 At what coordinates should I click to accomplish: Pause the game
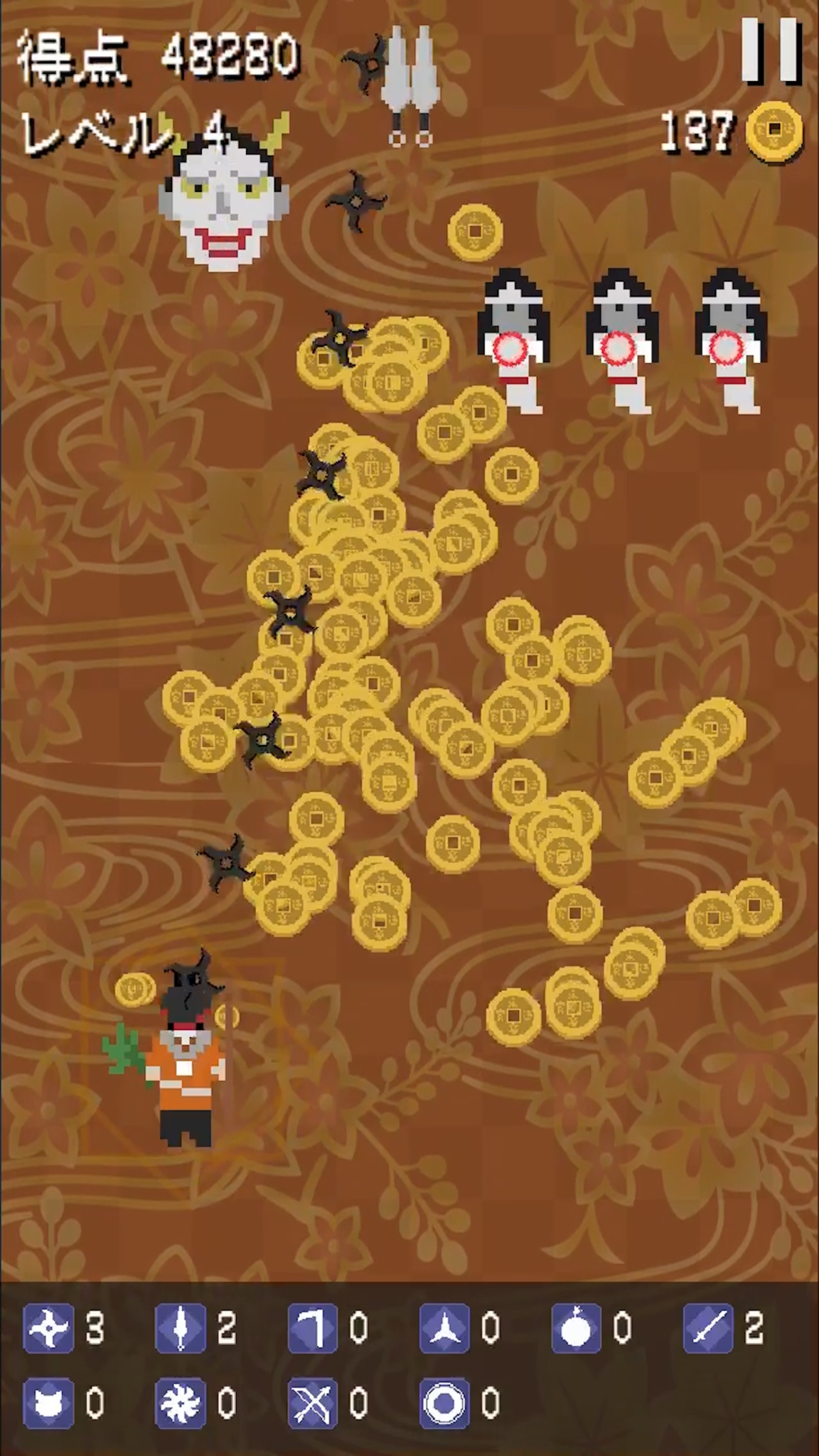coord(771,50)
